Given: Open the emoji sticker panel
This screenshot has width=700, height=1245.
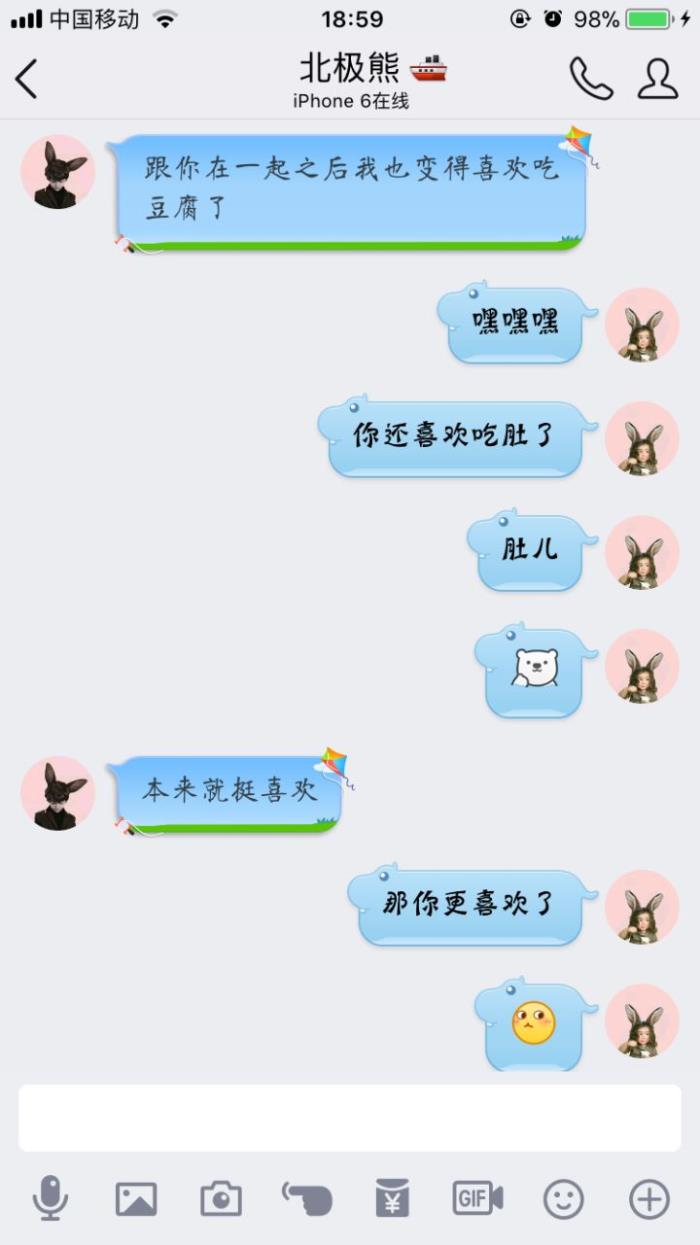Looking at the screenshot, I should [563, 1198].
